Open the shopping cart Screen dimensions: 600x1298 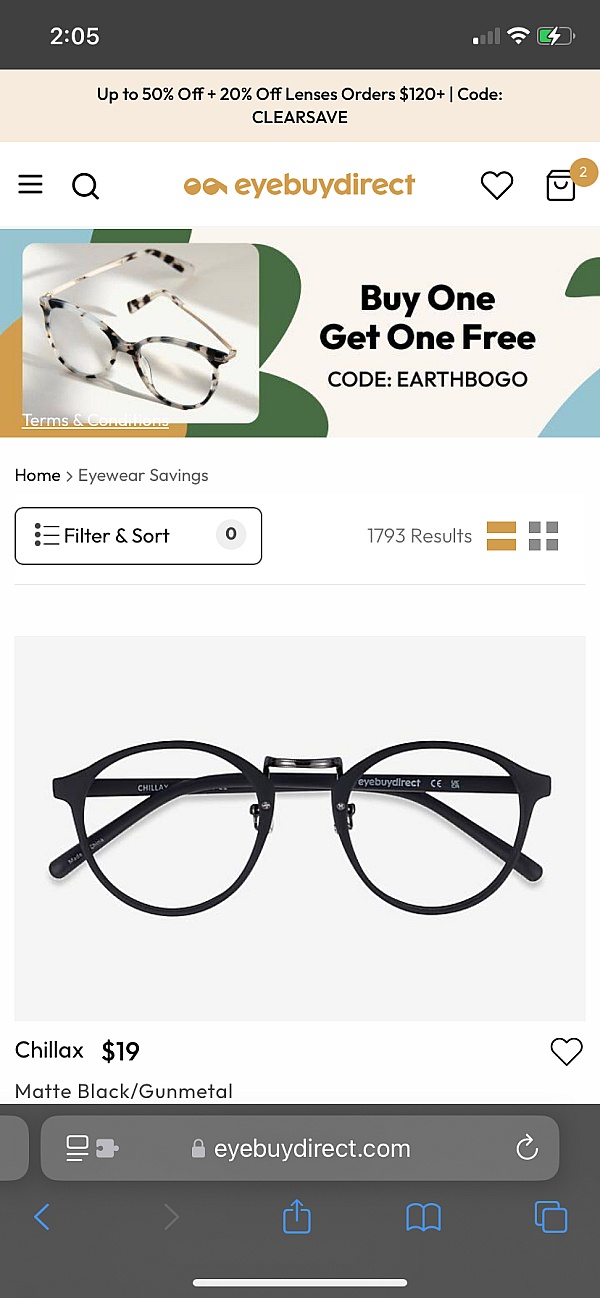(x=561, y=186)
